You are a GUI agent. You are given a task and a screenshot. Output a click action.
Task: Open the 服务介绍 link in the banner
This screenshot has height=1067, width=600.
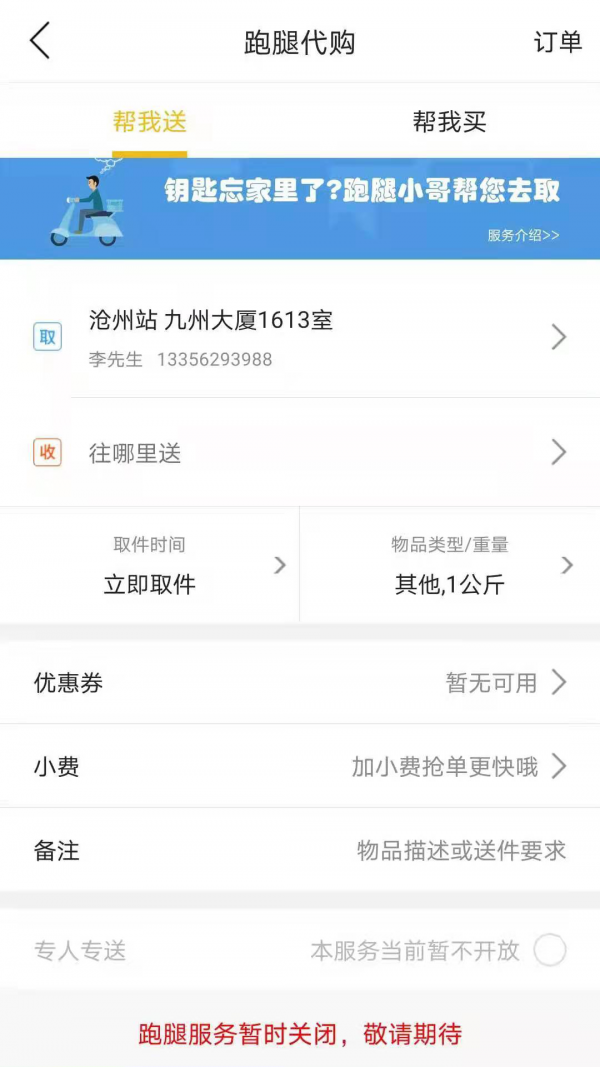(x=523, y=236)
